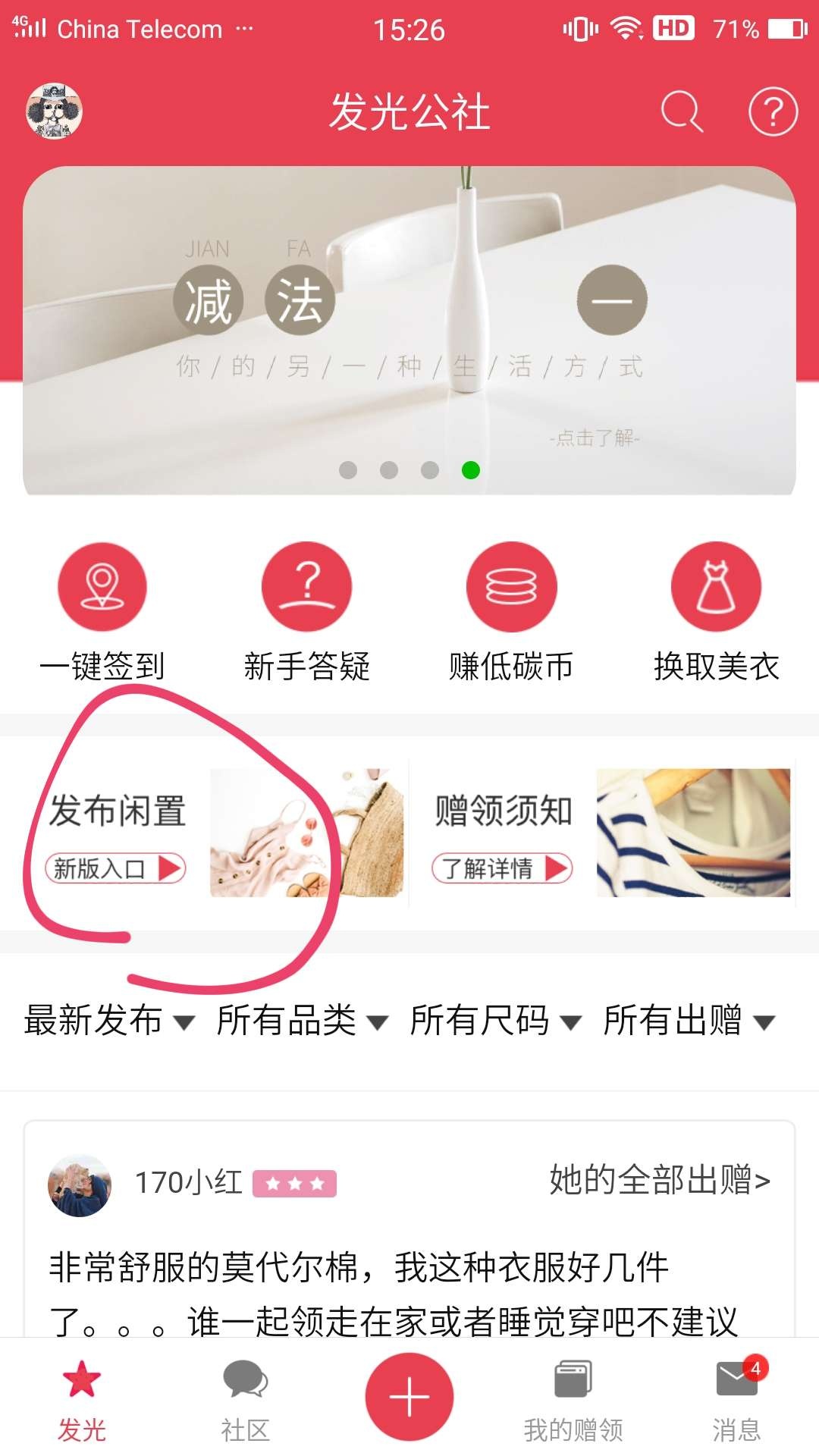819x1456 pixels.
Task: Expand the 所有品类 category dropdown
Action: [302, 1020]
